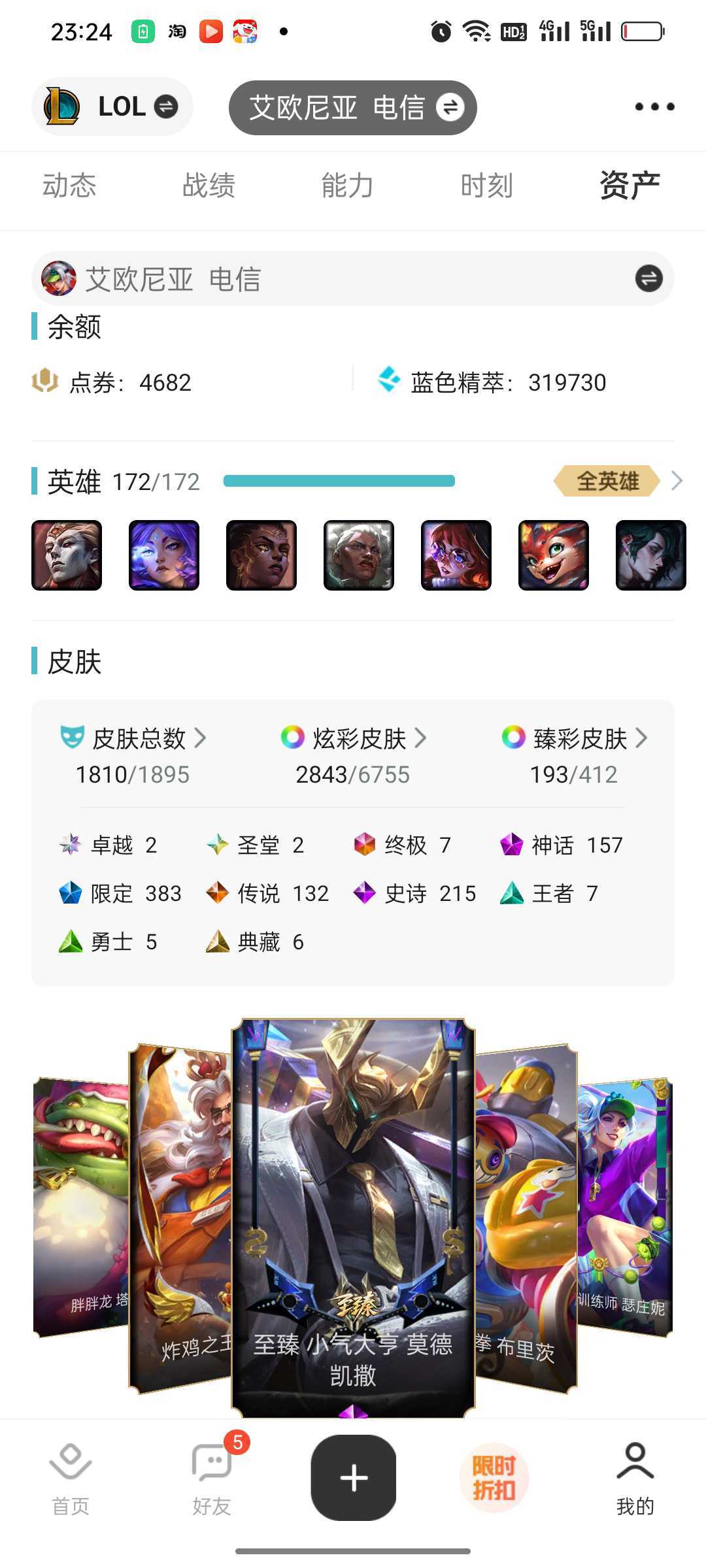The image size is (706, 1568).
Task: Switch to the 时刻 tab
Action: click(x=486, y=186)
